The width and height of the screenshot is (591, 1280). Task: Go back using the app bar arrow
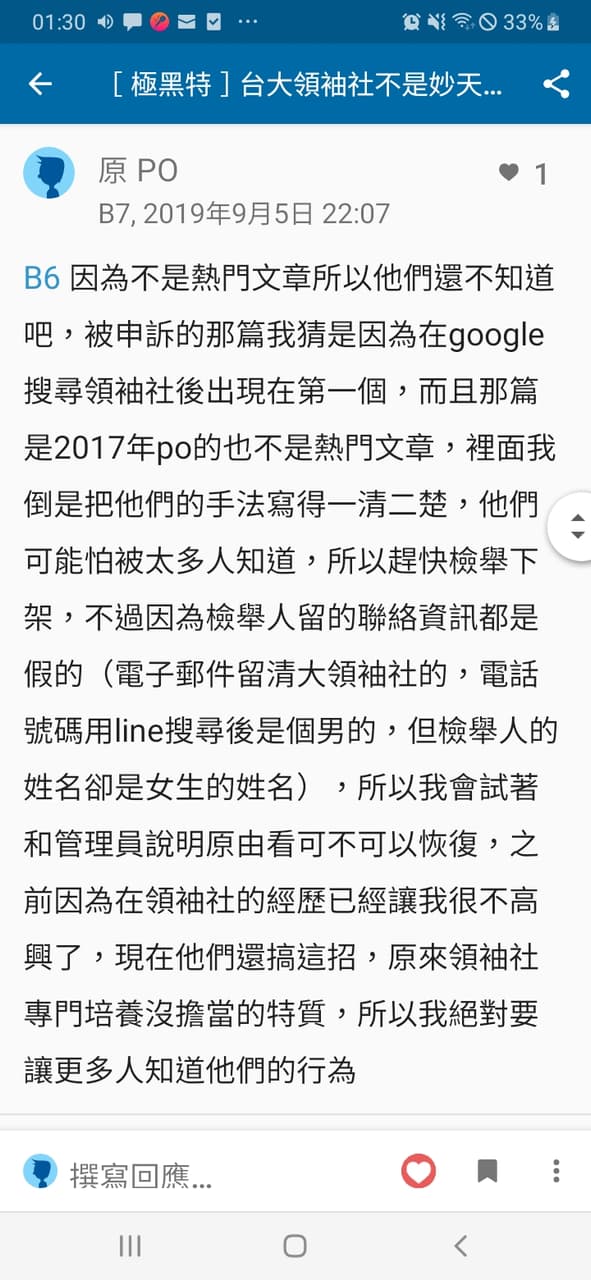click(39, 84)
